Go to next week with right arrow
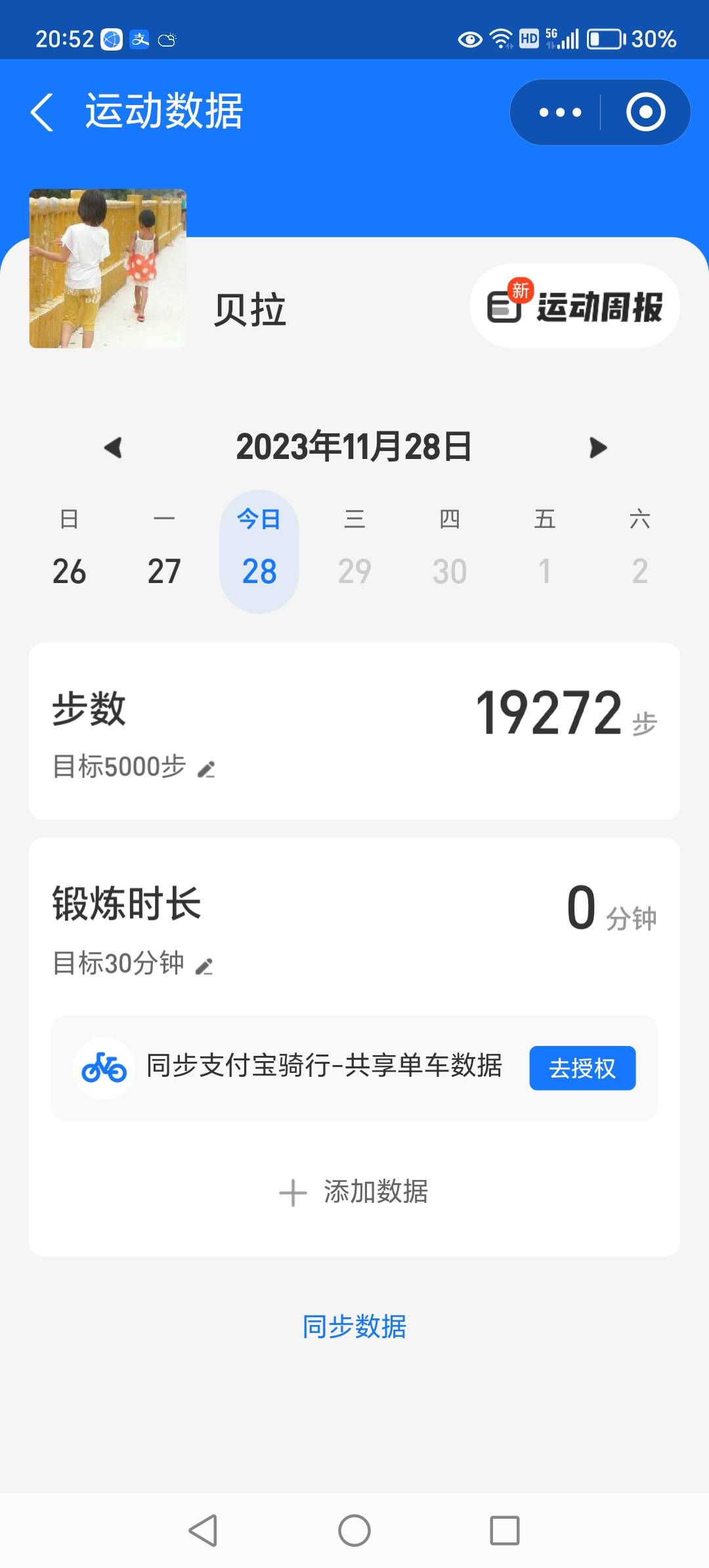This screenshot has width=709, height=1568. 596,447
